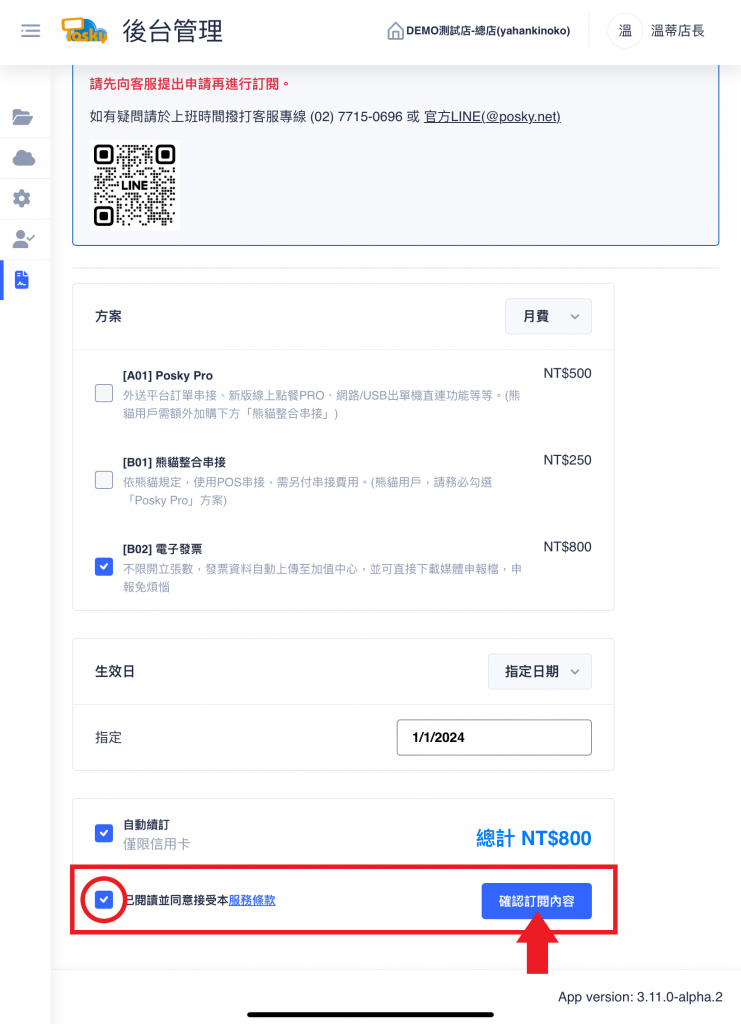The width and height of the screenshot is (741, 1024).
Task: Uncheck the [B02] 電子發票 plan
Action: point(104,566)
